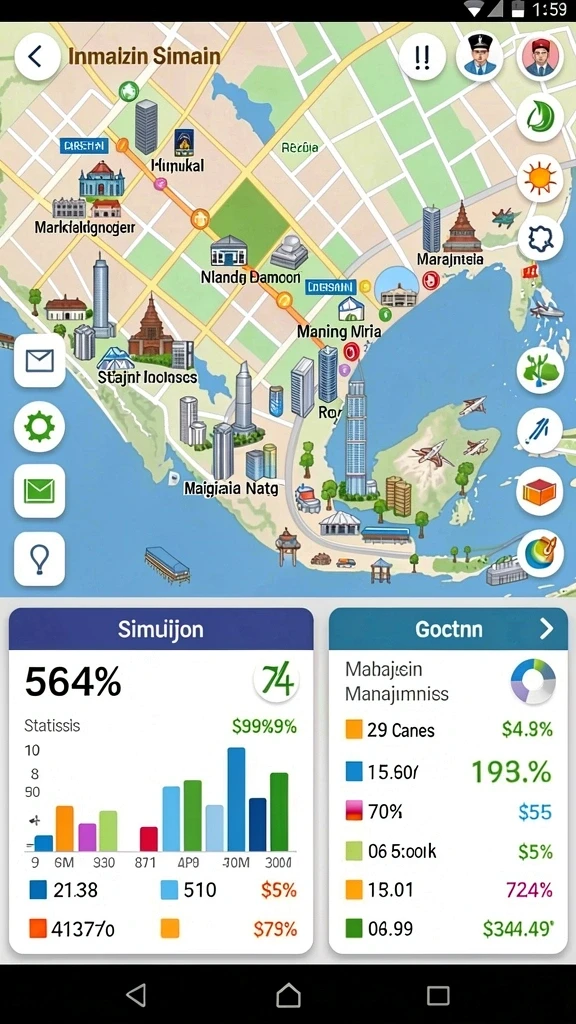Tap the colorful globe button
This screenshot has width=576, height=1024.
tap(539, 553)
